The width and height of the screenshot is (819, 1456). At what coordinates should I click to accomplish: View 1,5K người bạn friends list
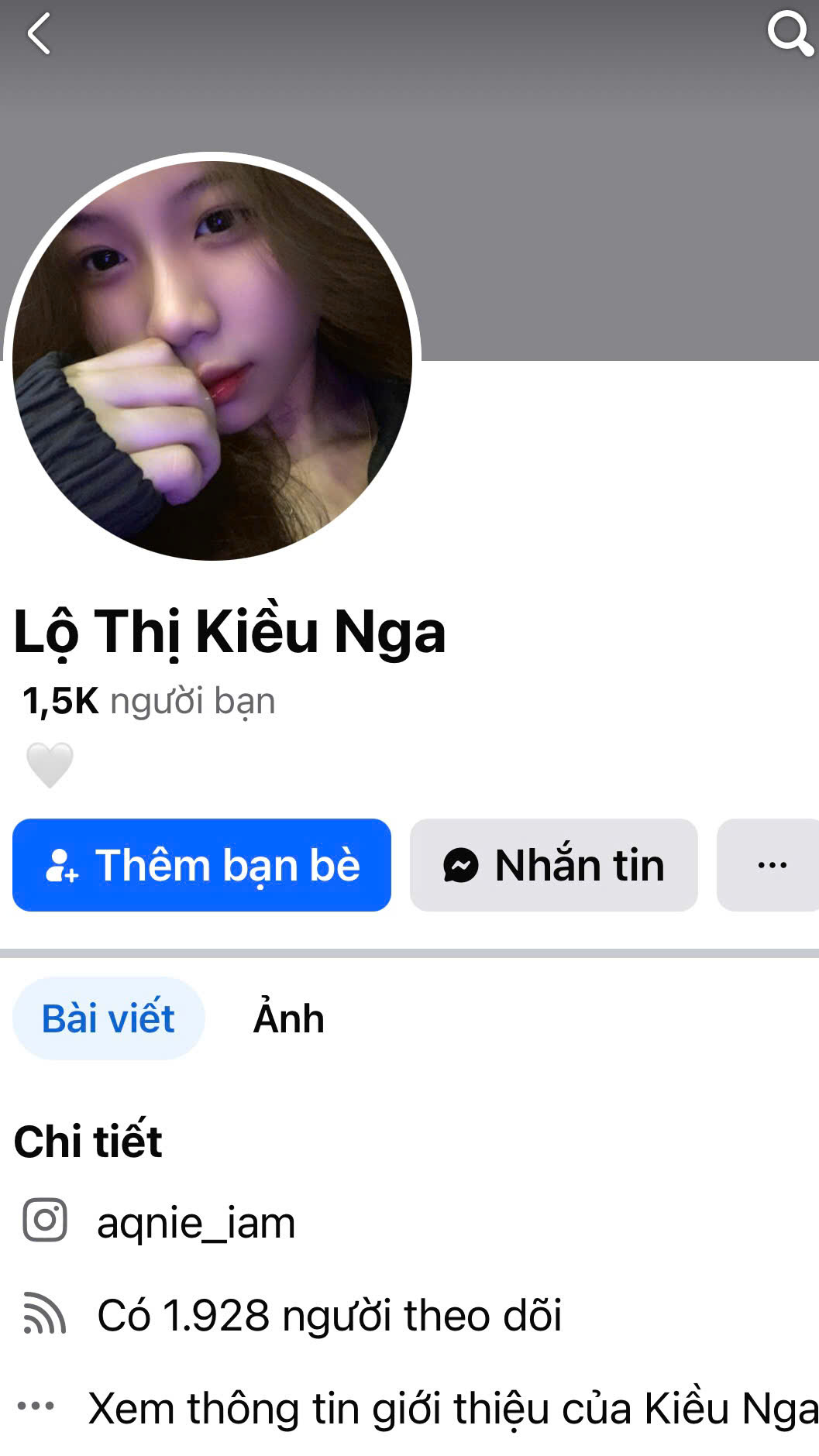pos(149,701)
